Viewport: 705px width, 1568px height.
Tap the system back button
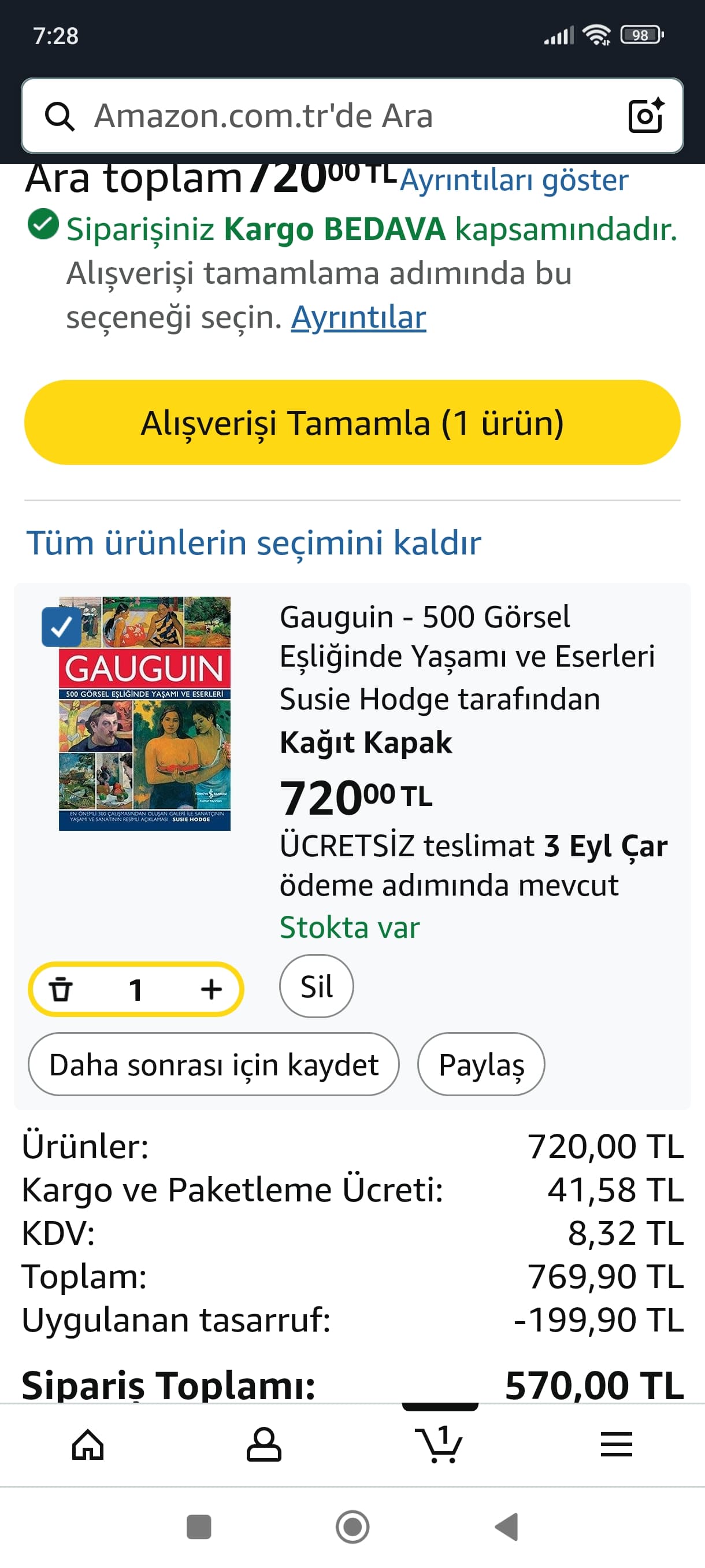(506, 1526)
